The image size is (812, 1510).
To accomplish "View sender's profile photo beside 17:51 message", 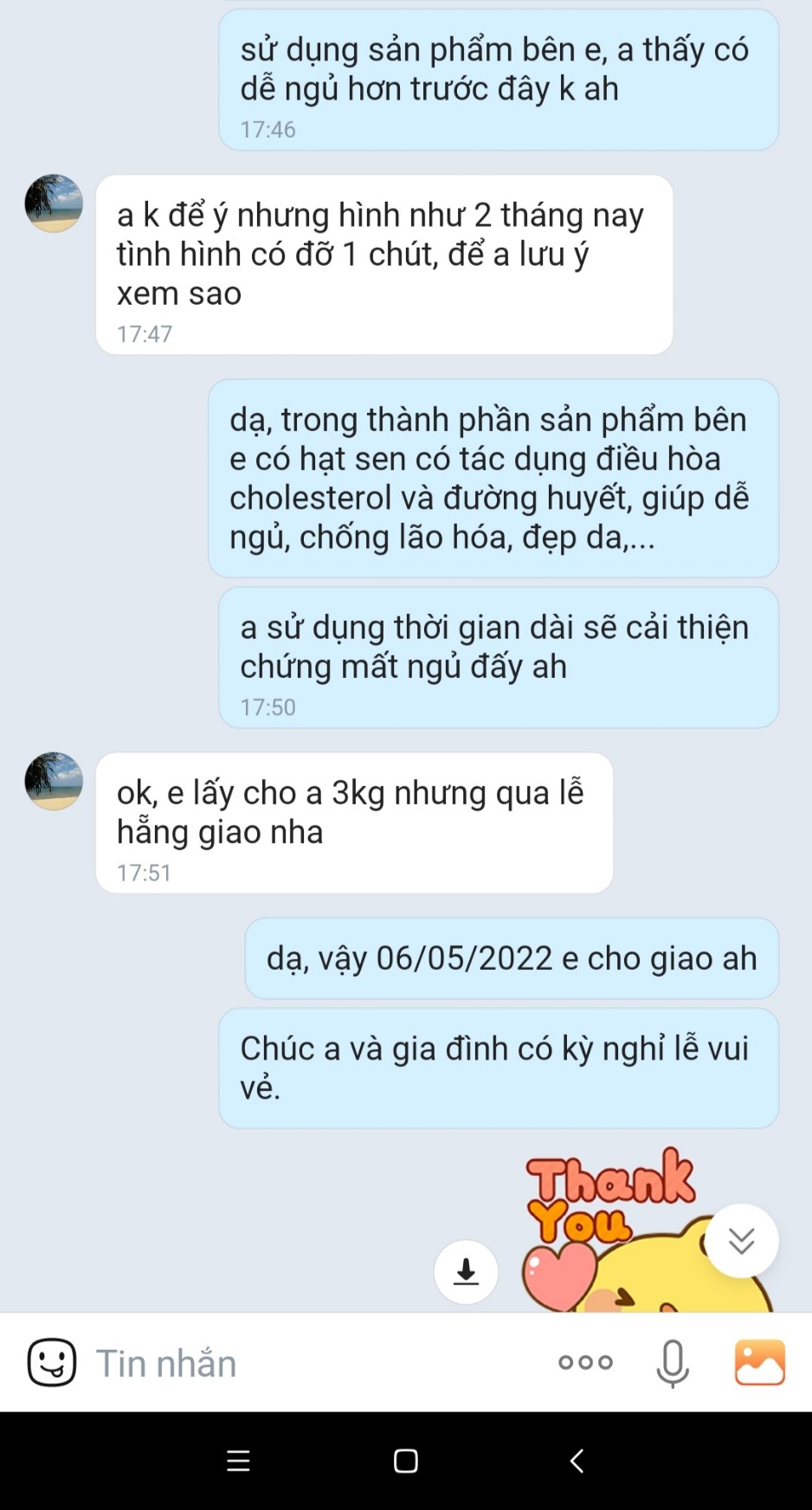I will coord(54,781).
